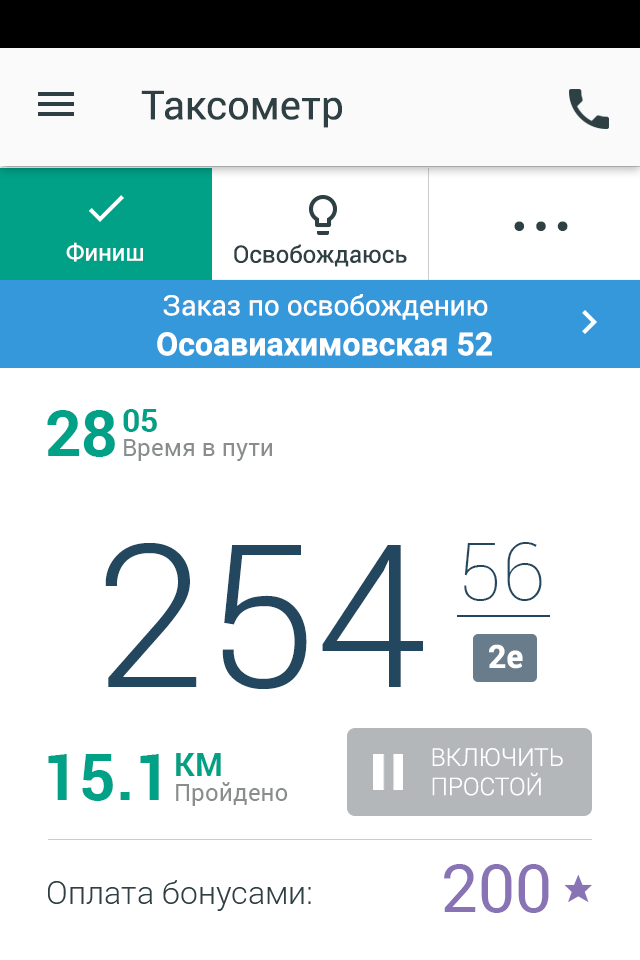Tap ВКЛЮЧИТЬ ПРОСТОЙ pause button

(469, 771)
